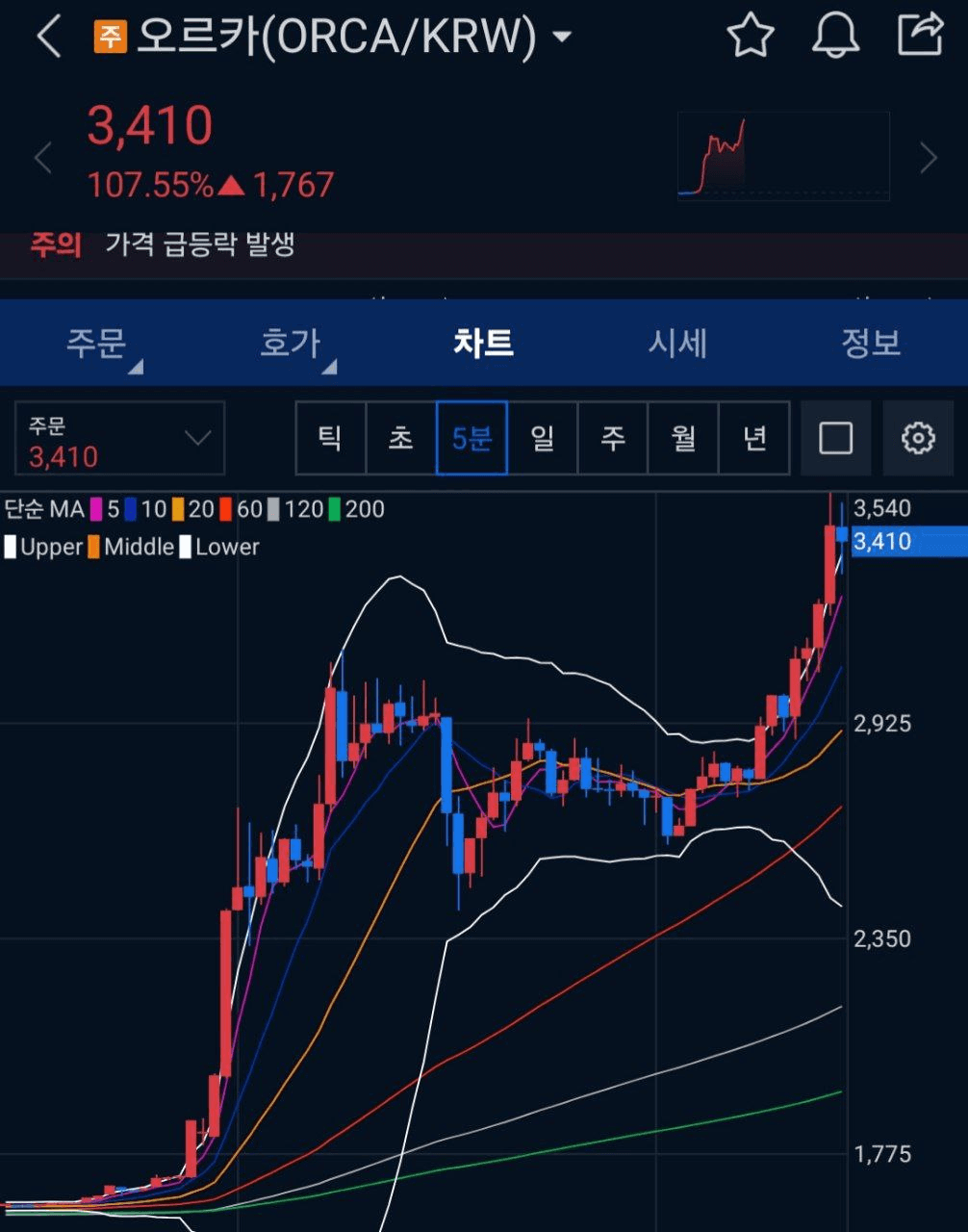This screenshot has height=1232, width=968.
Task: Select the 주 weekly chart interval
Action: click(x=613, y=439)
